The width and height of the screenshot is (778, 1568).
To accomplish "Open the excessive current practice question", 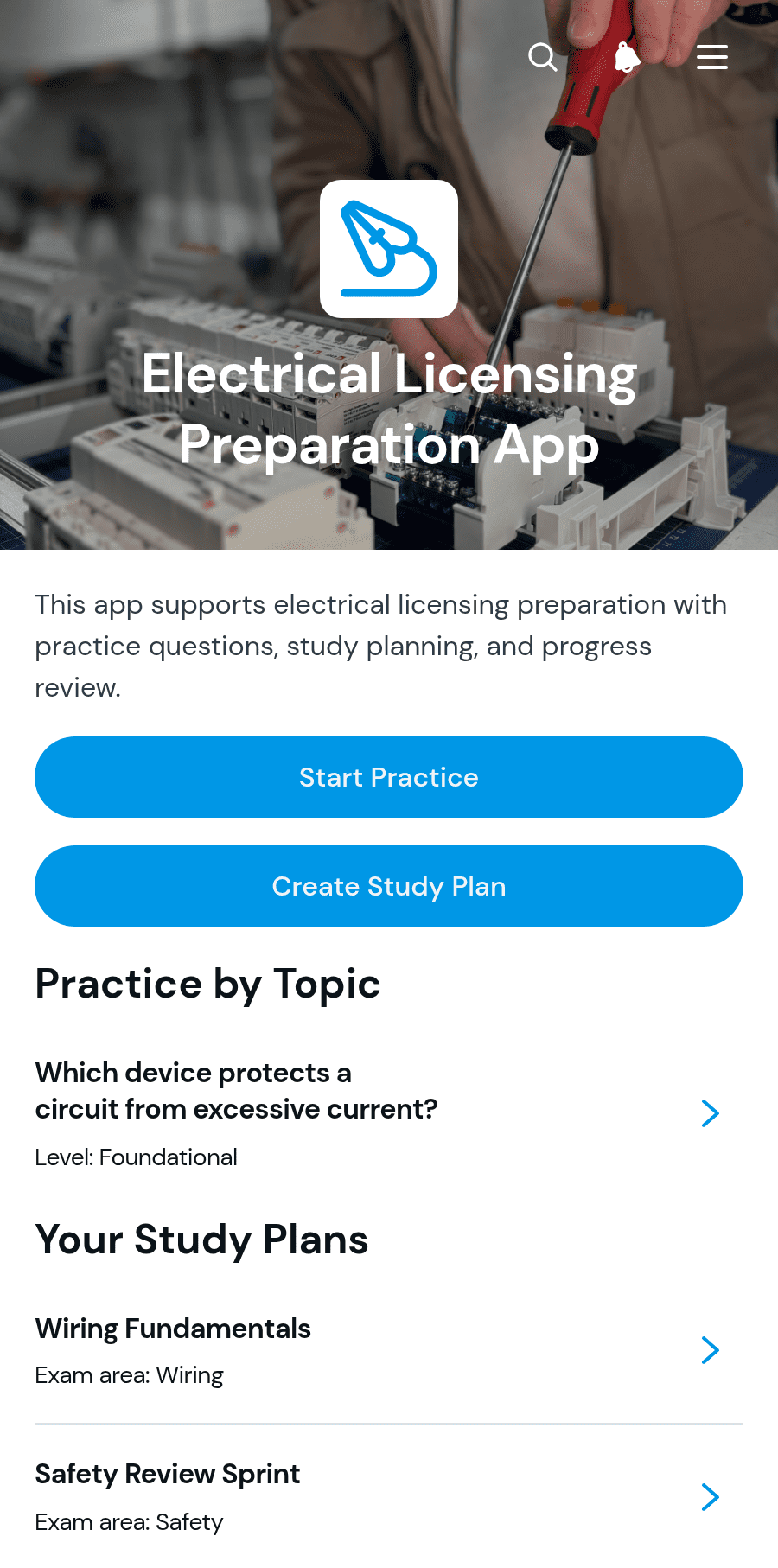I will [389, 1113].
